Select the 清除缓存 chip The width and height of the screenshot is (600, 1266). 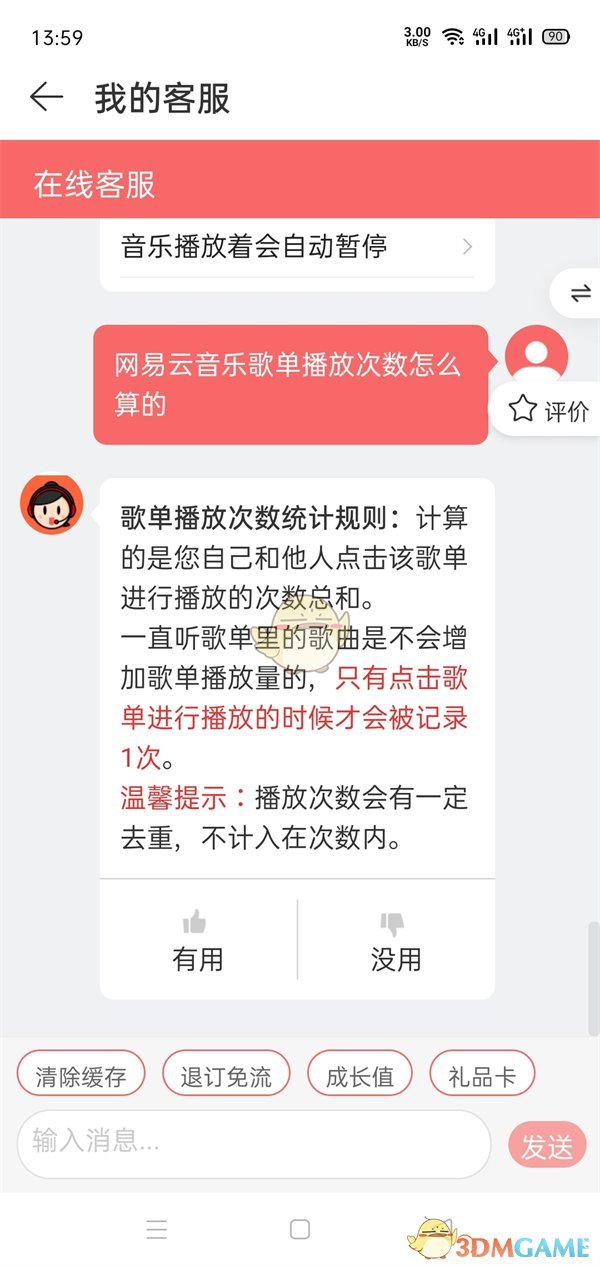click(81, 1076)
